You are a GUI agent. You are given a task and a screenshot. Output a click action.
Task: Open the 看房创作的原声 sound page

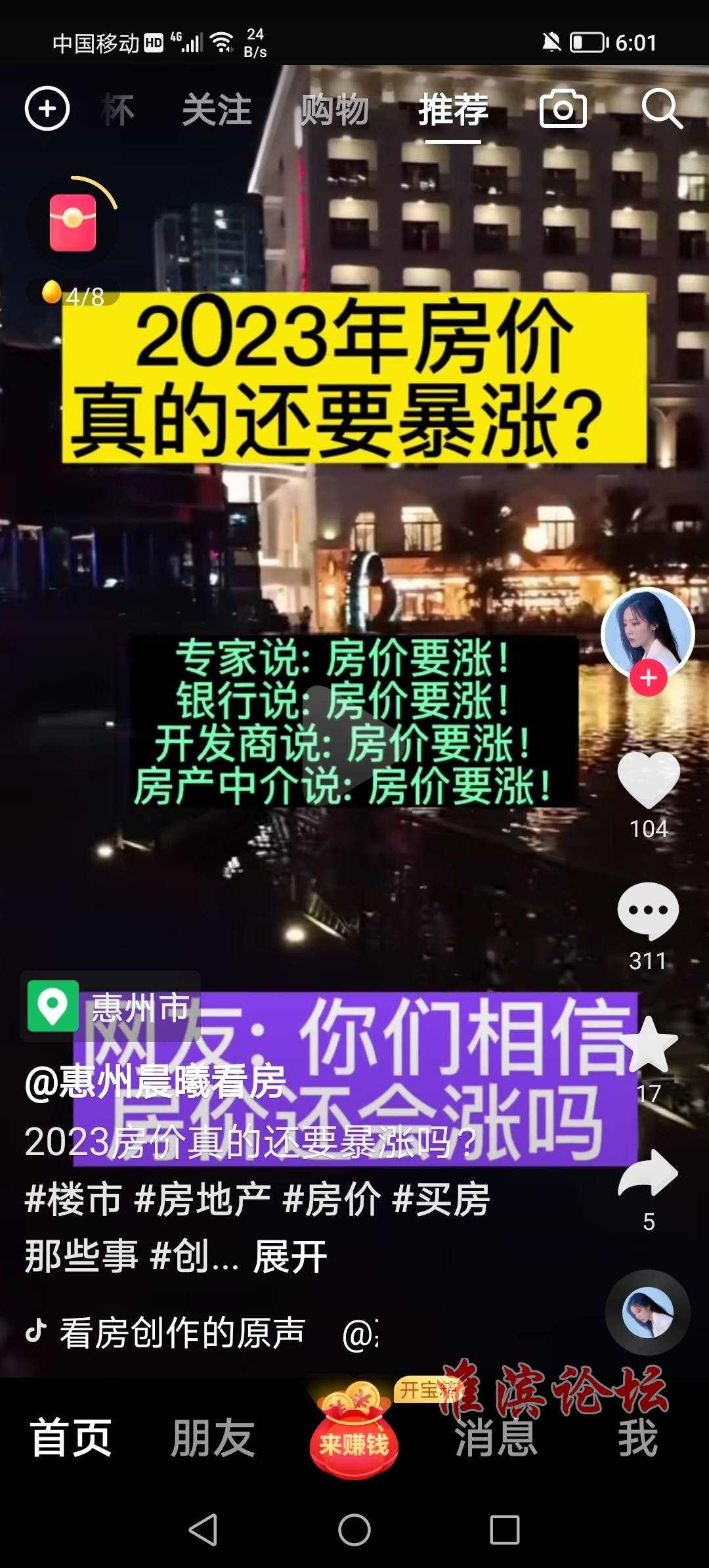(182, 1333)
